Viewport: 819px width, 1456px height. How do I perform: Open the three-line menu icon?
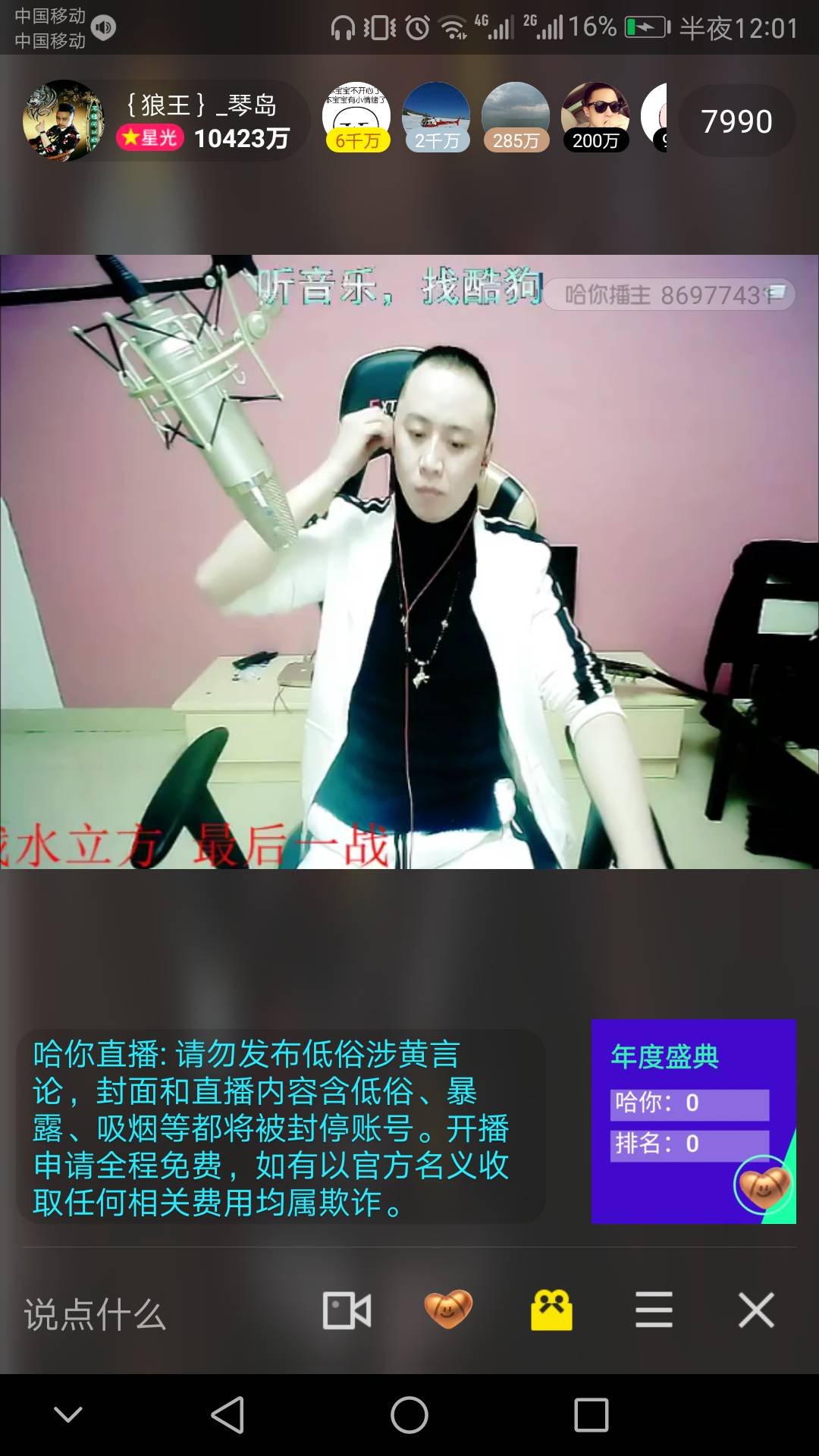pos(654,1310)
